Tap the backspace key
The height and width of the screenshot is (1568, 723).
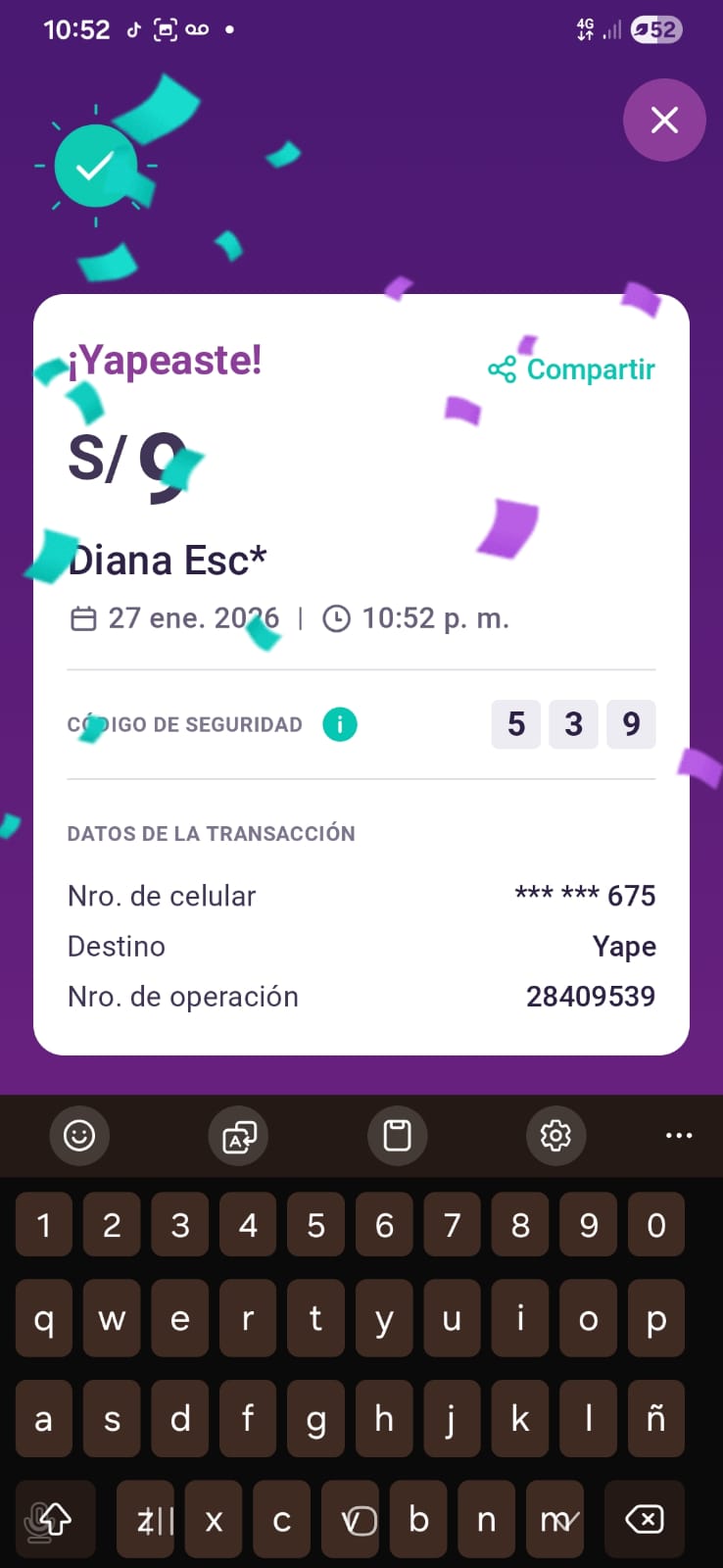(644, 1519)
